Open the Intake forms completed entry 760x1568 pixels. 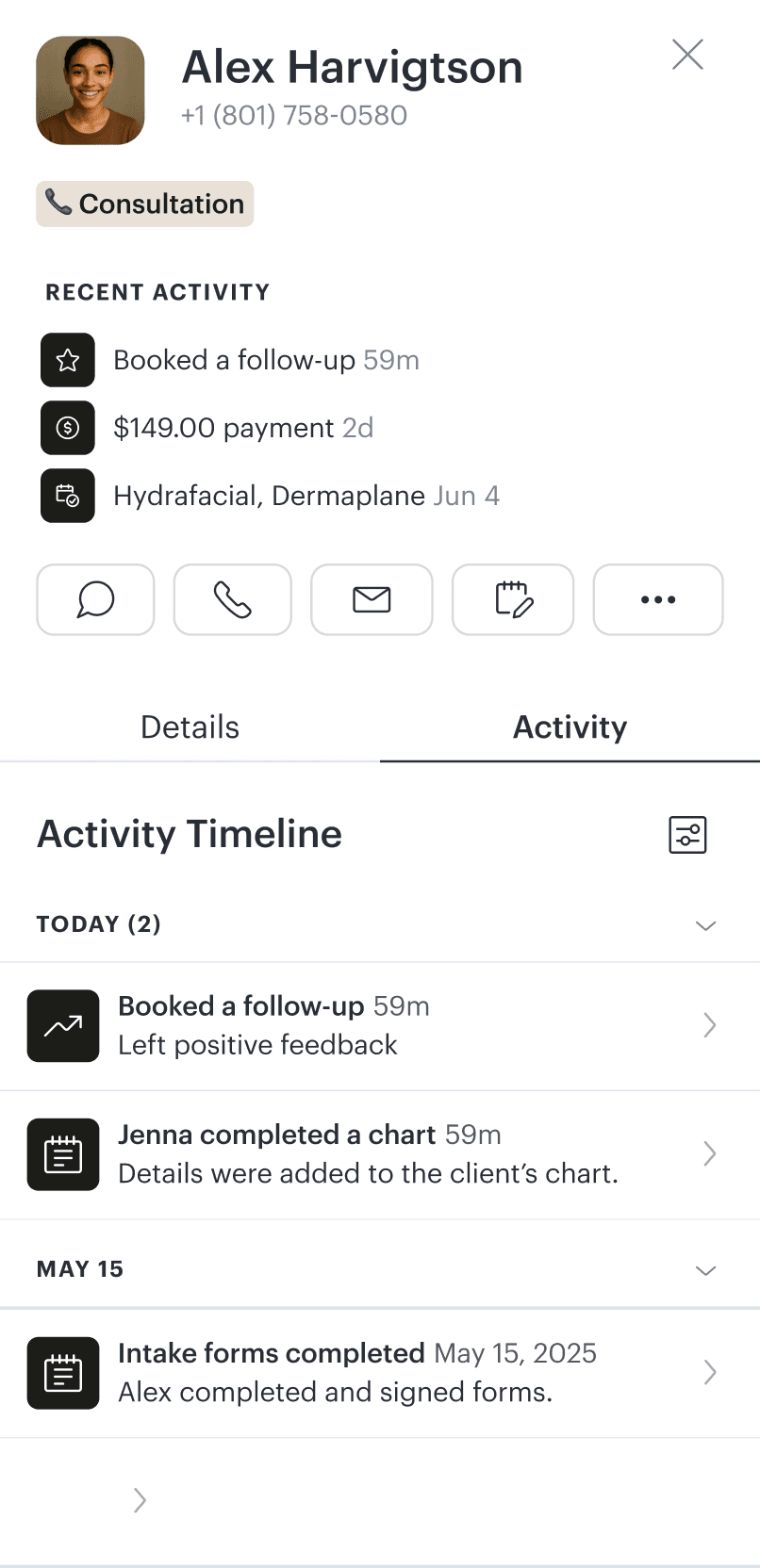(379, 1372)
